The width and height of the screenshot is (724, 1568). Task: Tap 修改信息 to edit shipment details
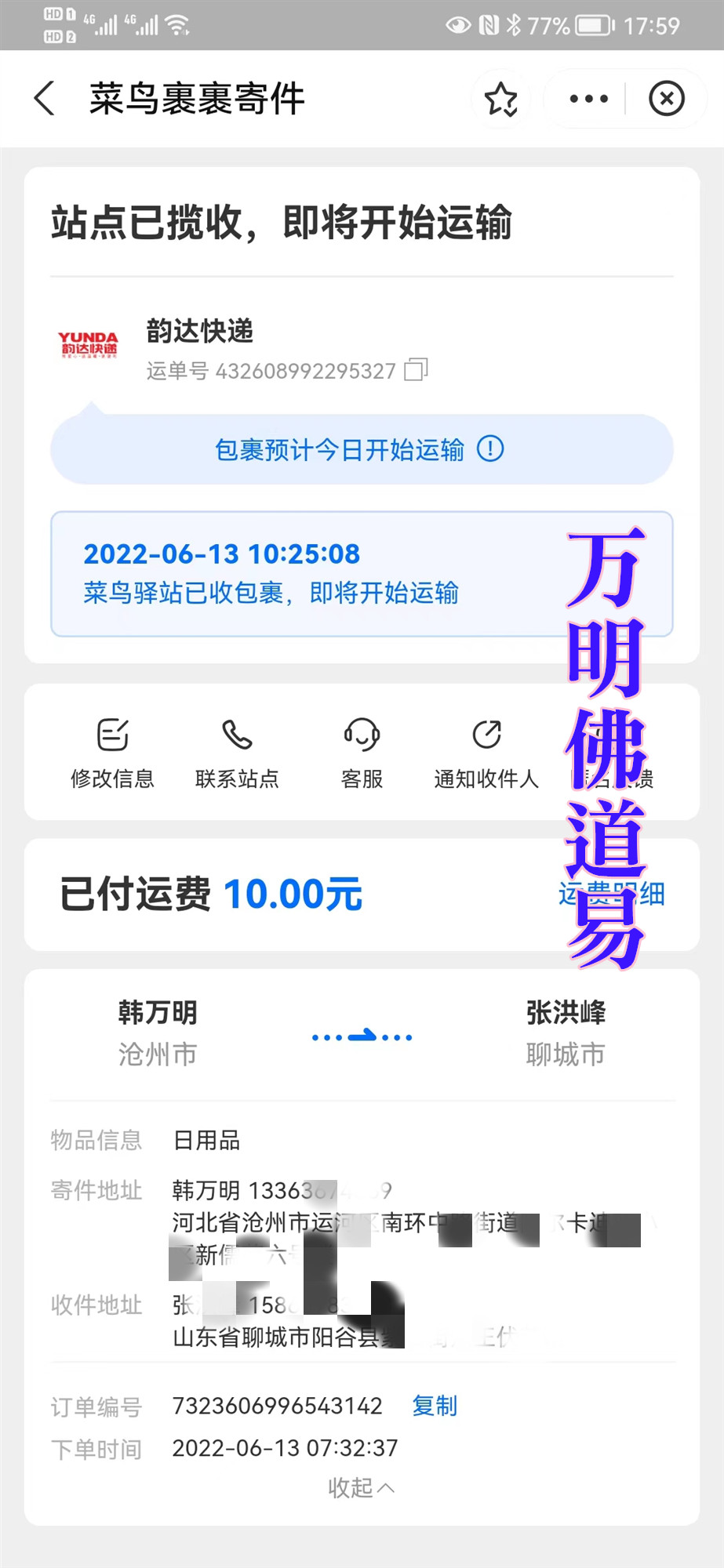[x=112, y=753]
